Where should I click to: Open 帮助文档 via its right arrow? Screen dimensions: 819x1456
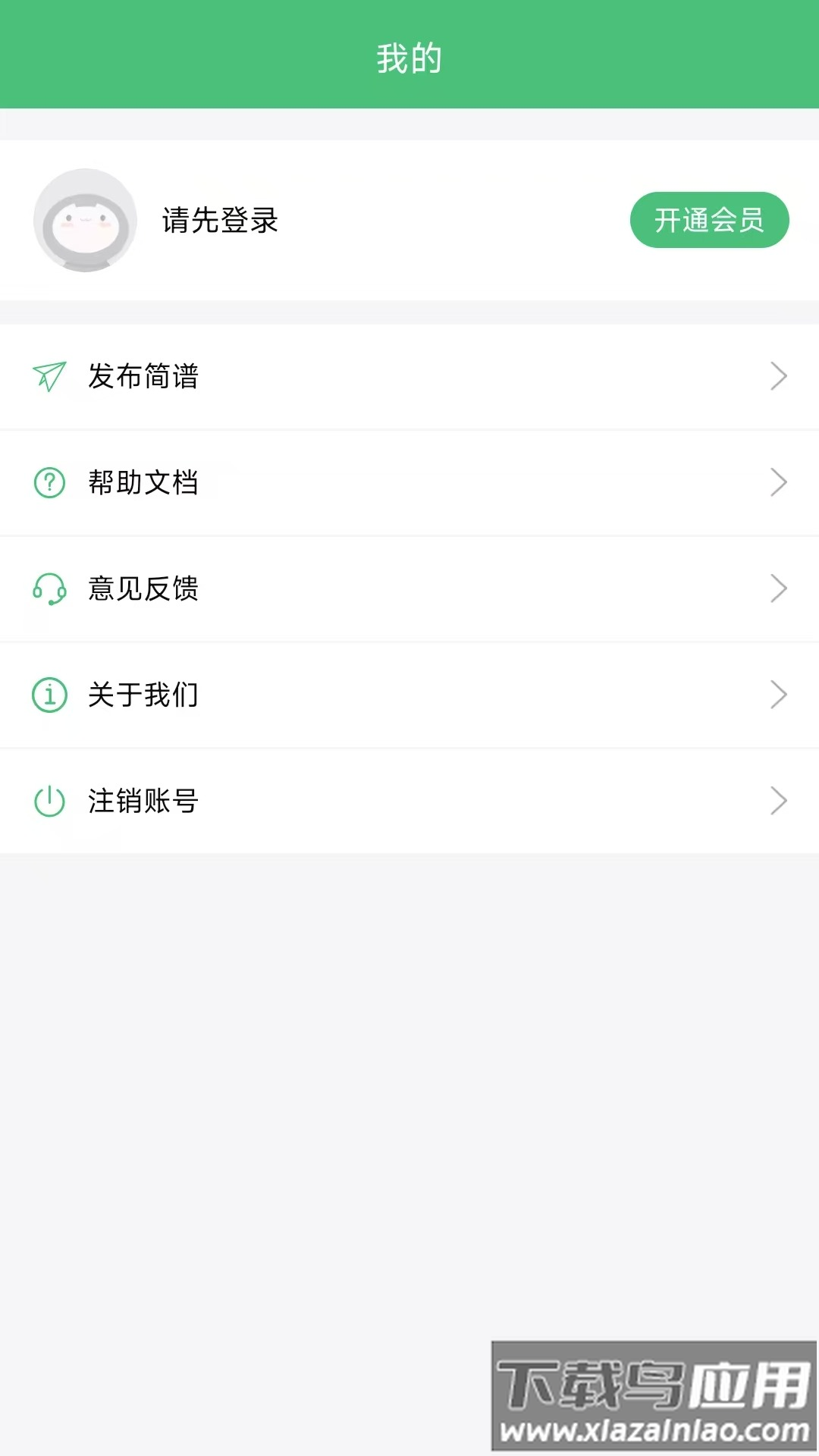pos(779,483)
